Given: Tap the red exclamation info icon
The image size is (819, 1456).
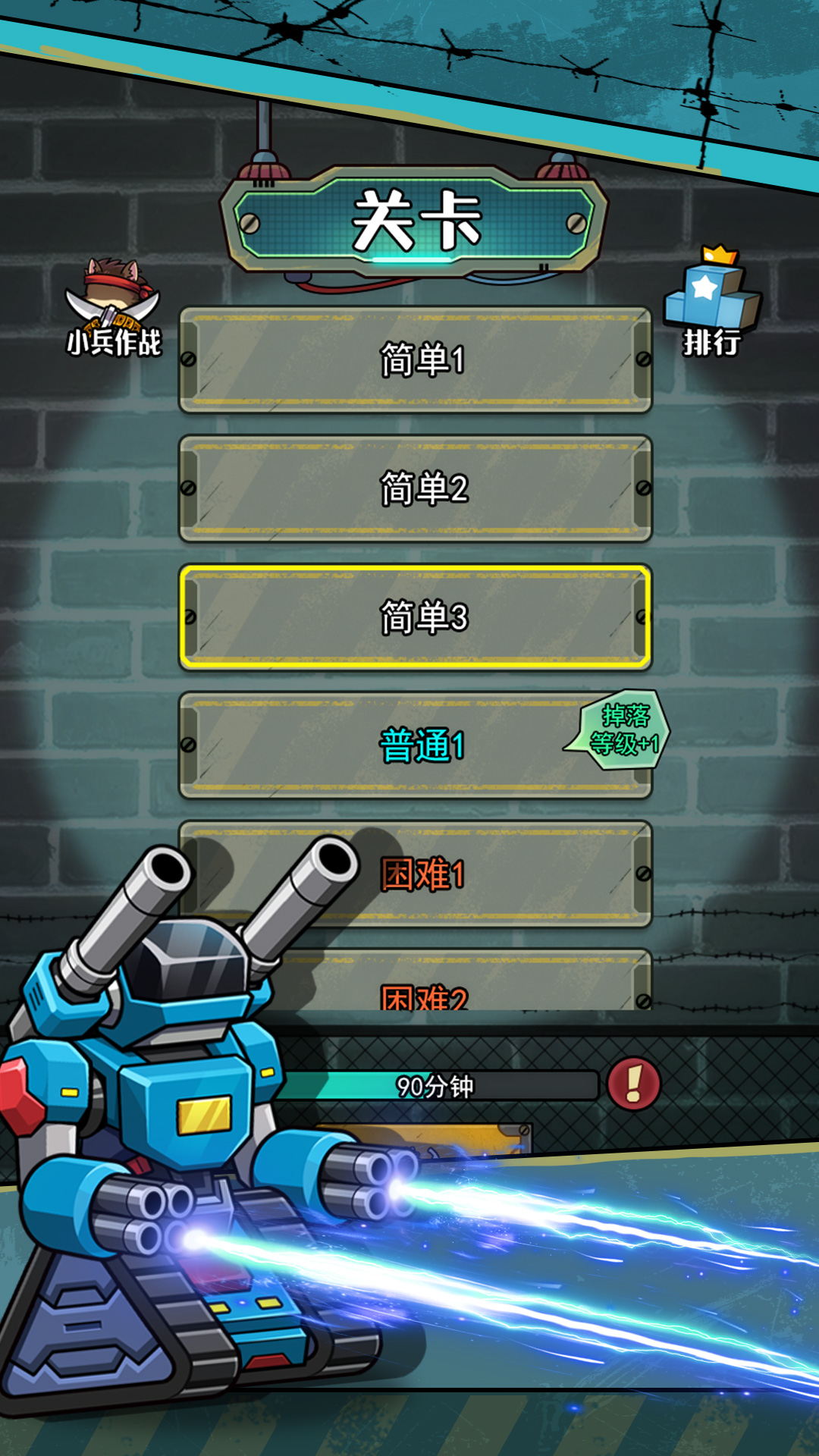Looking at the screenshot, I should [x=634, y=1084].
